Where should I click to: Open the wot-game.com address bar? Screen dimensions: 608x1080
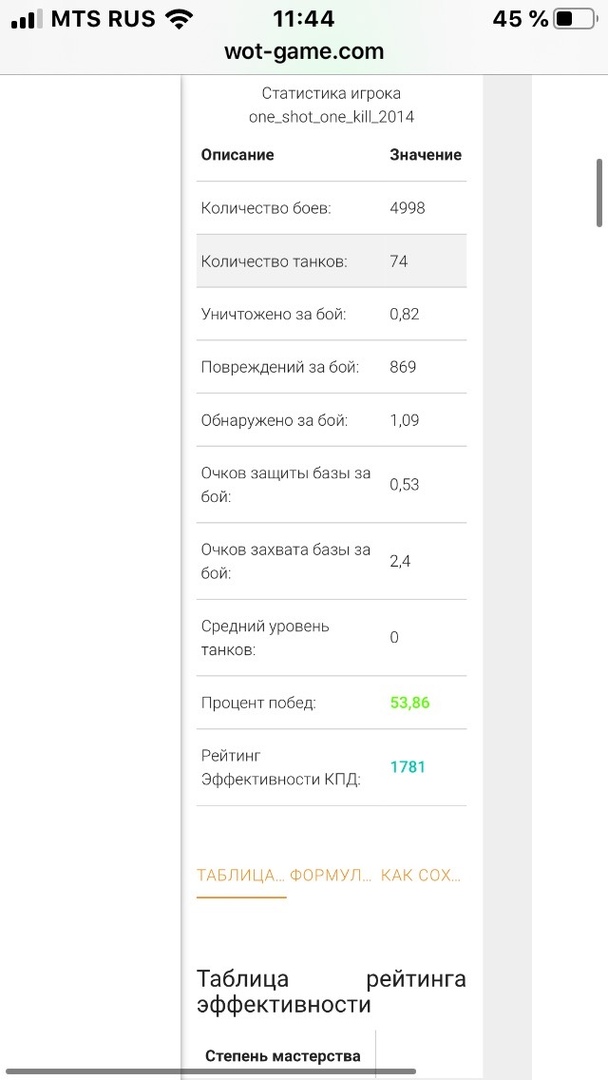point(304,52)
